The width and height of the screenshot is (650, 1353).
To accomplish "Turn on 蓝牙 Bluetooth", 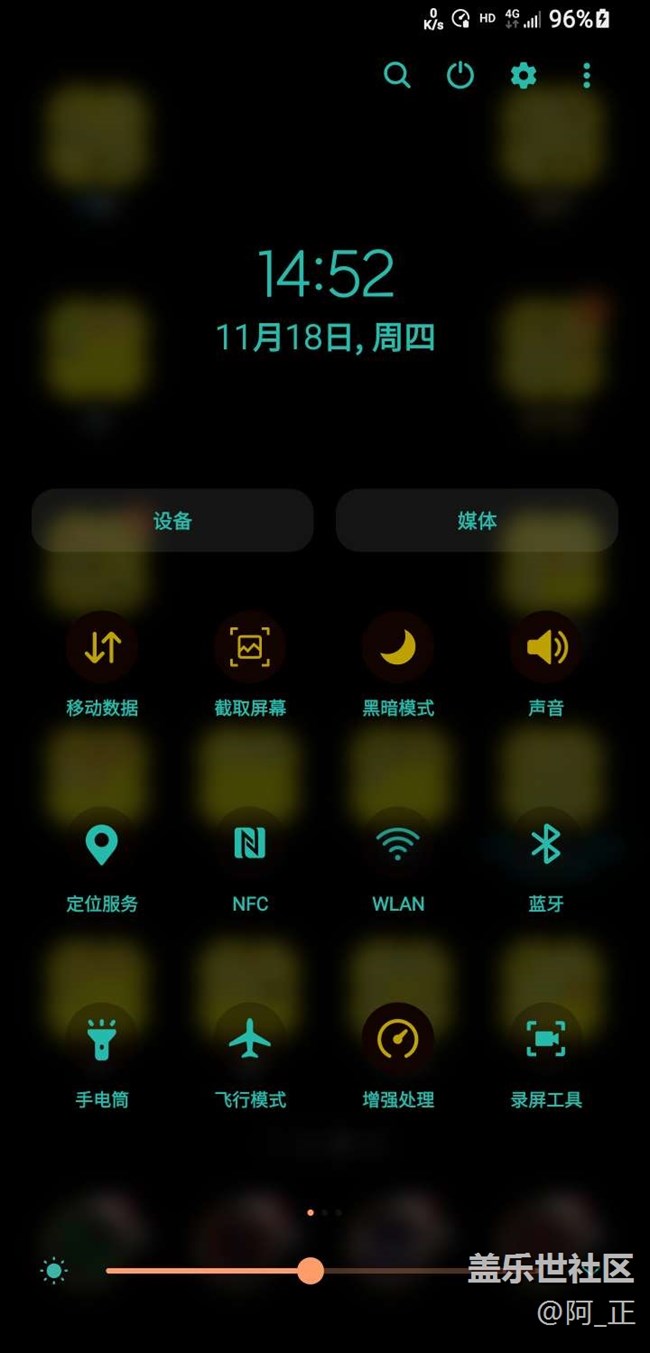I will point(546,844).
